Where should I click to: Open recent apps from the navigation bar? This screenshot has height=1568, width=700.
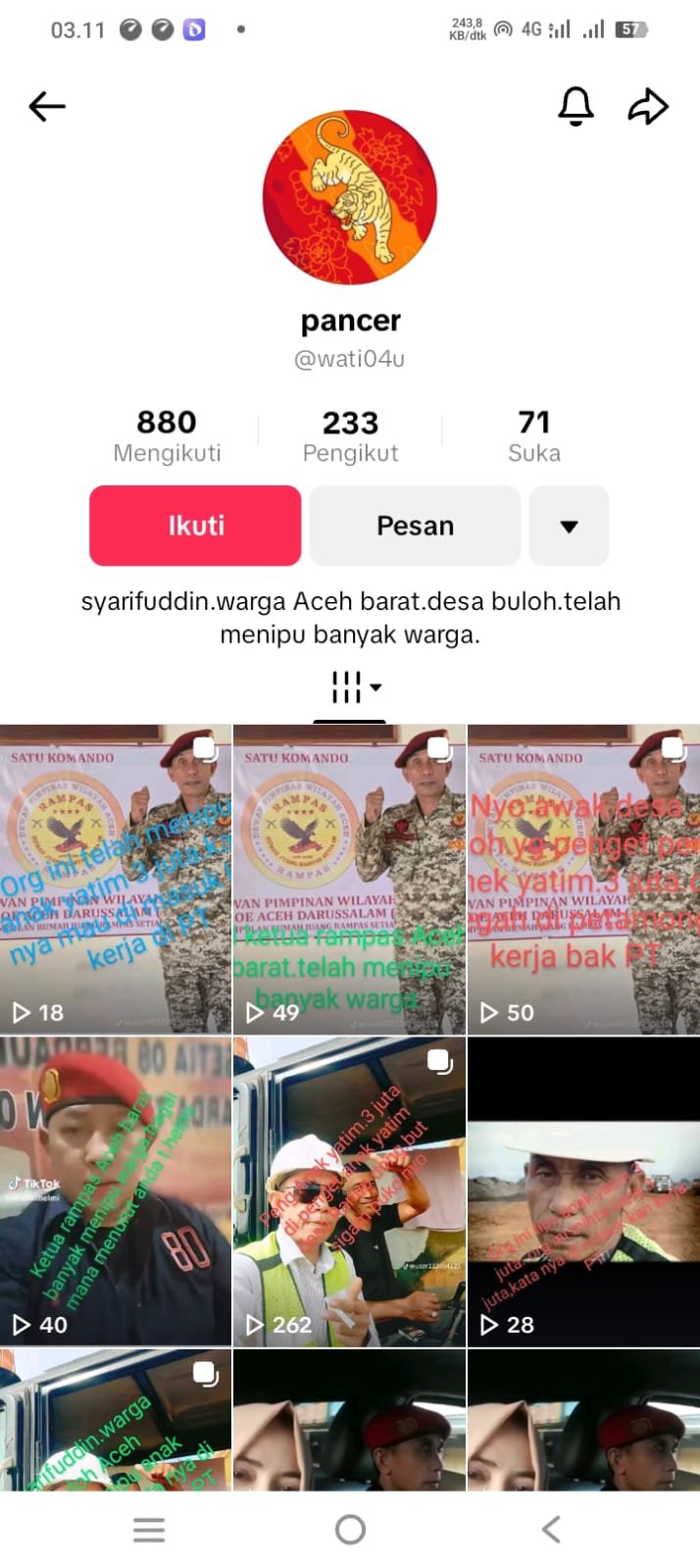pyautogui.click(x=149, y=1530)
